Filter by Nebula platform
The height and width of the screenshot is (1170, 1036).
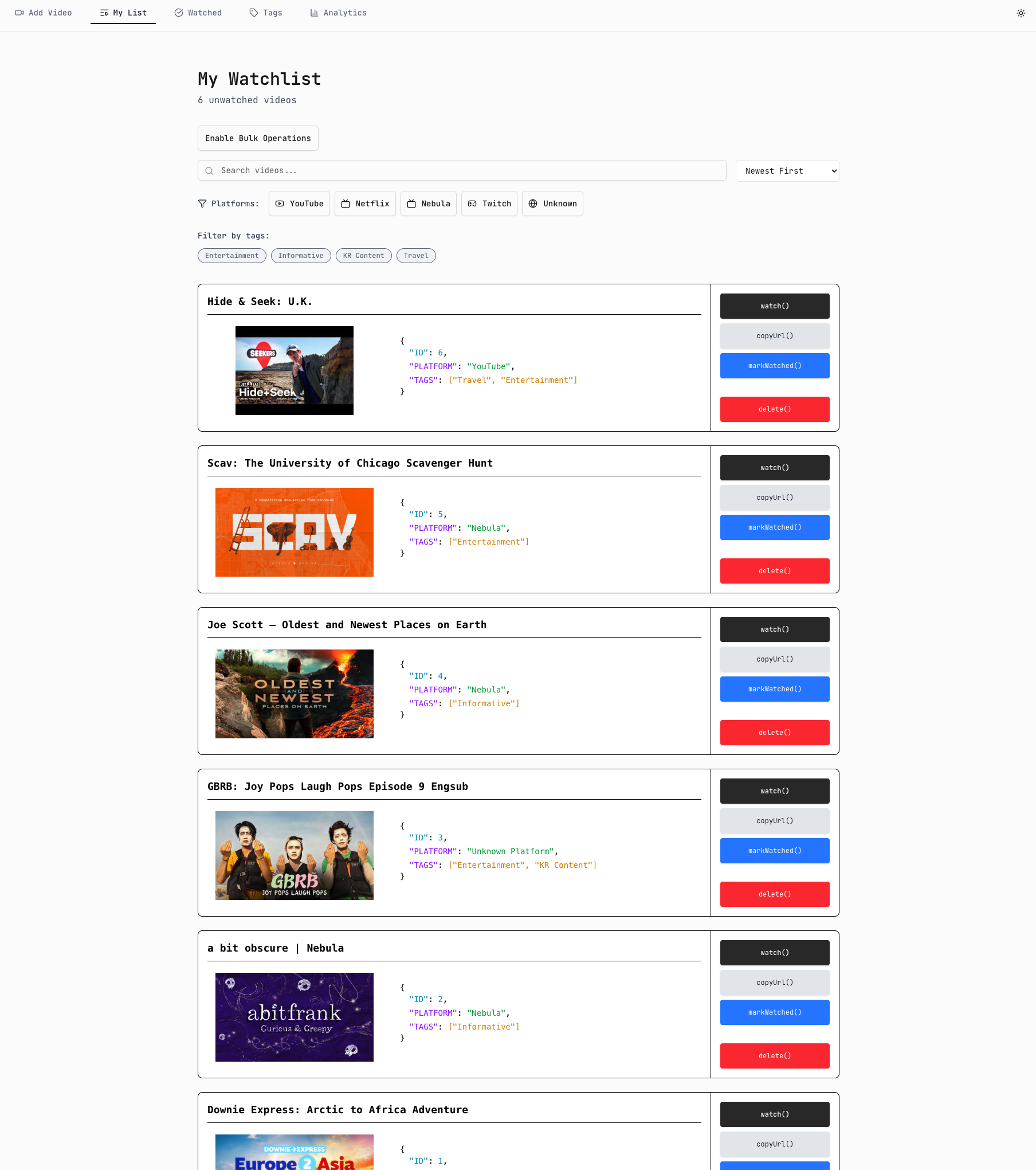click(x=429, y=204)
